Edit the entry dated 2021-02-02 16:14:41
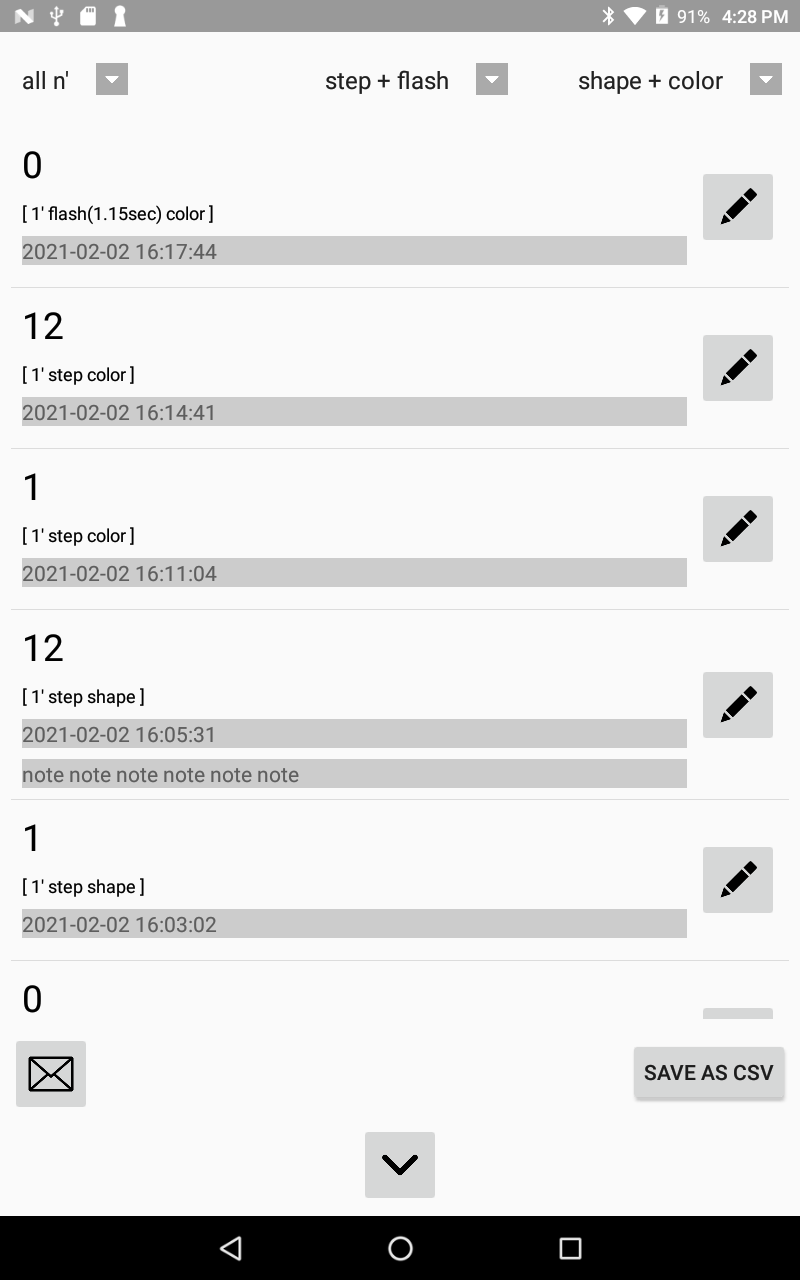This screenshot has height=1280, width=800. 738,368
